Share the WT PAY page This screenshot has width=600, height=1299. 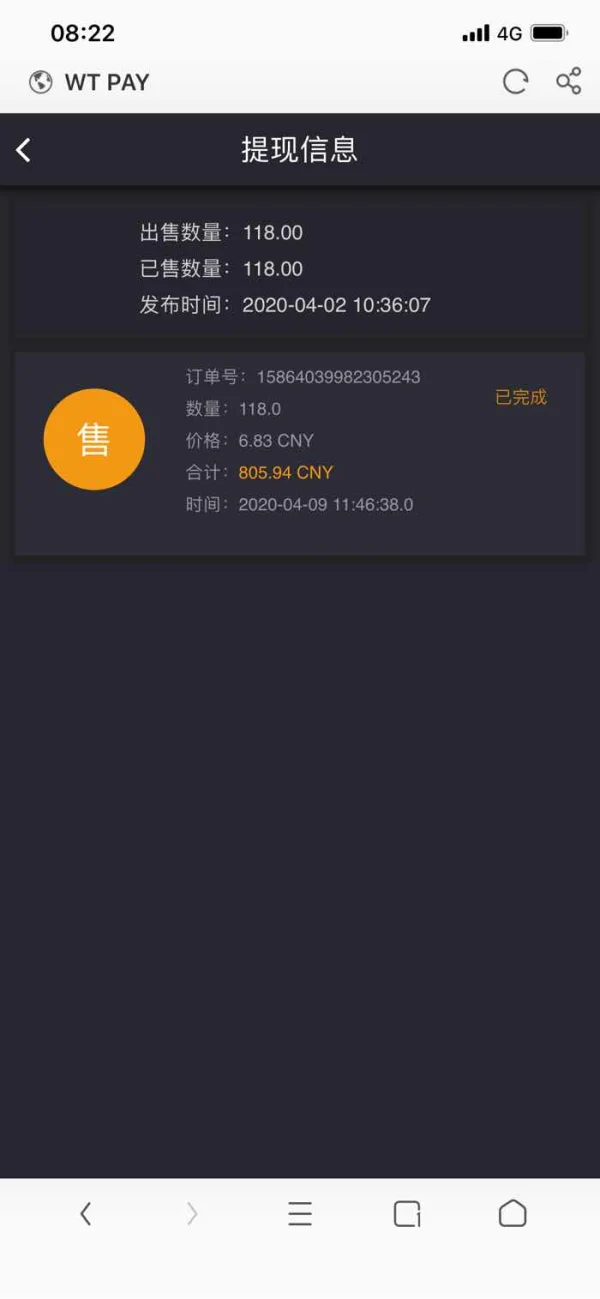coord(568,82)
